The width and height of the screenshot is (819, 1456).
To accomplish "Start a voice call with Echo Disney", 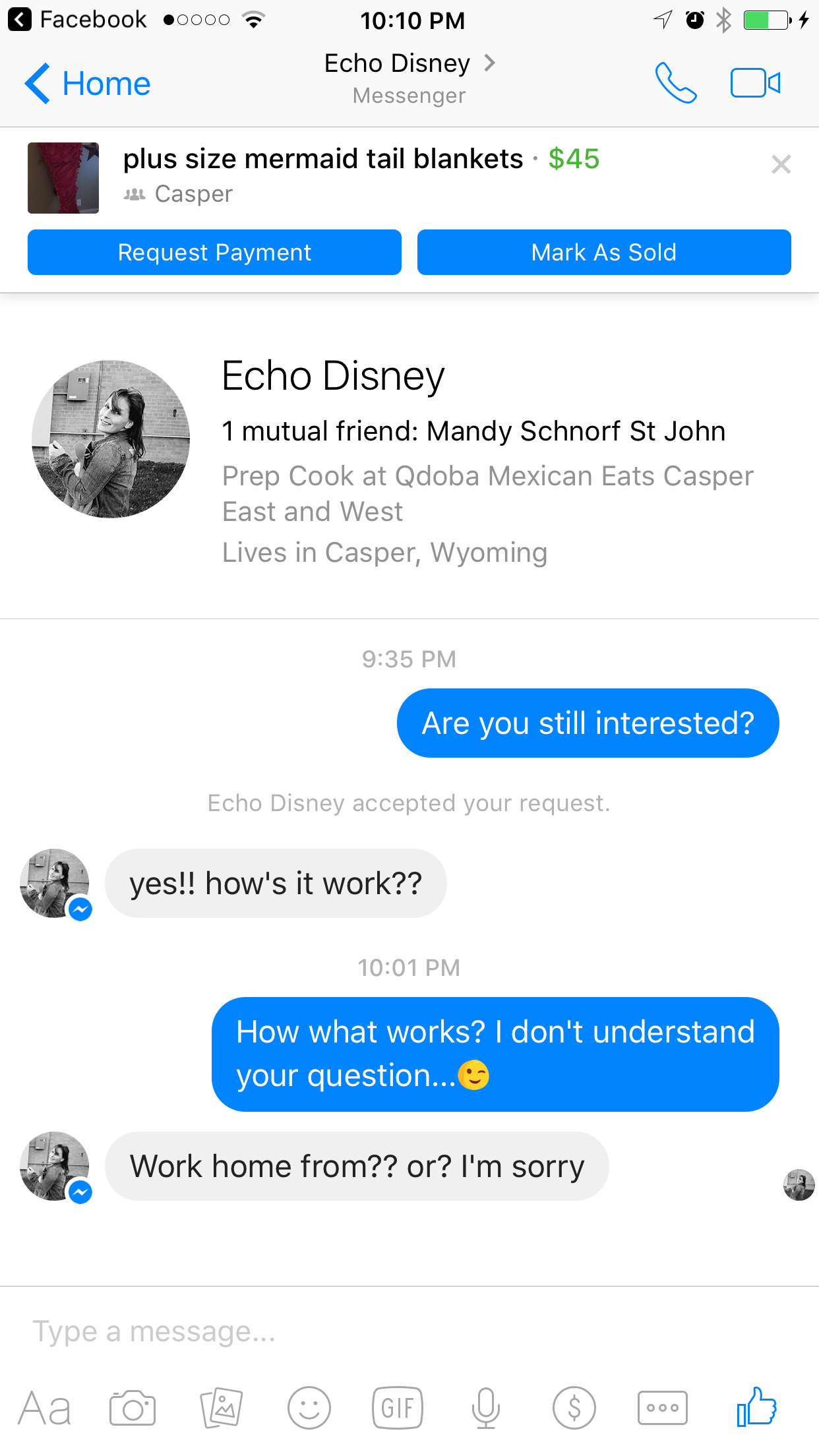I will [x=675, y=83].
